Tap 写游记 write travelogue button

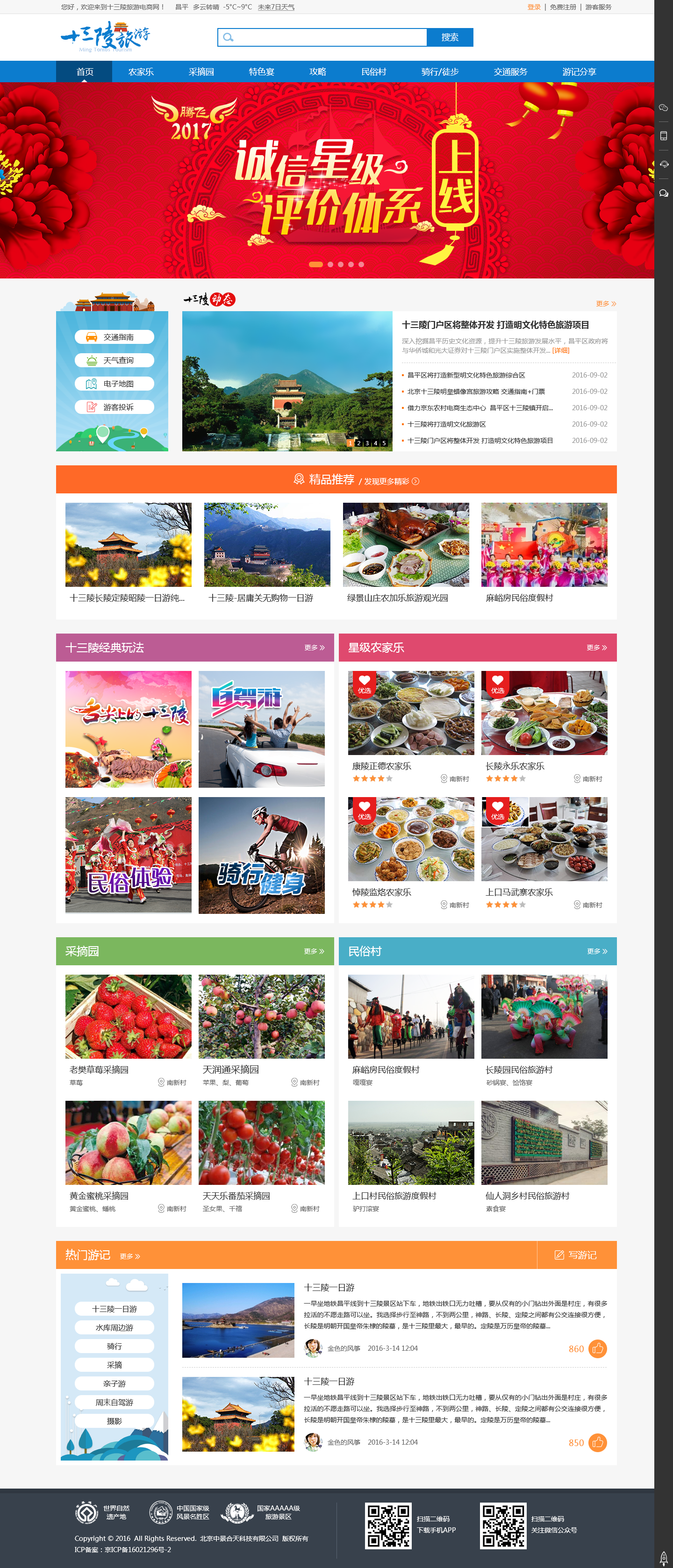(x=575, y=1254)
